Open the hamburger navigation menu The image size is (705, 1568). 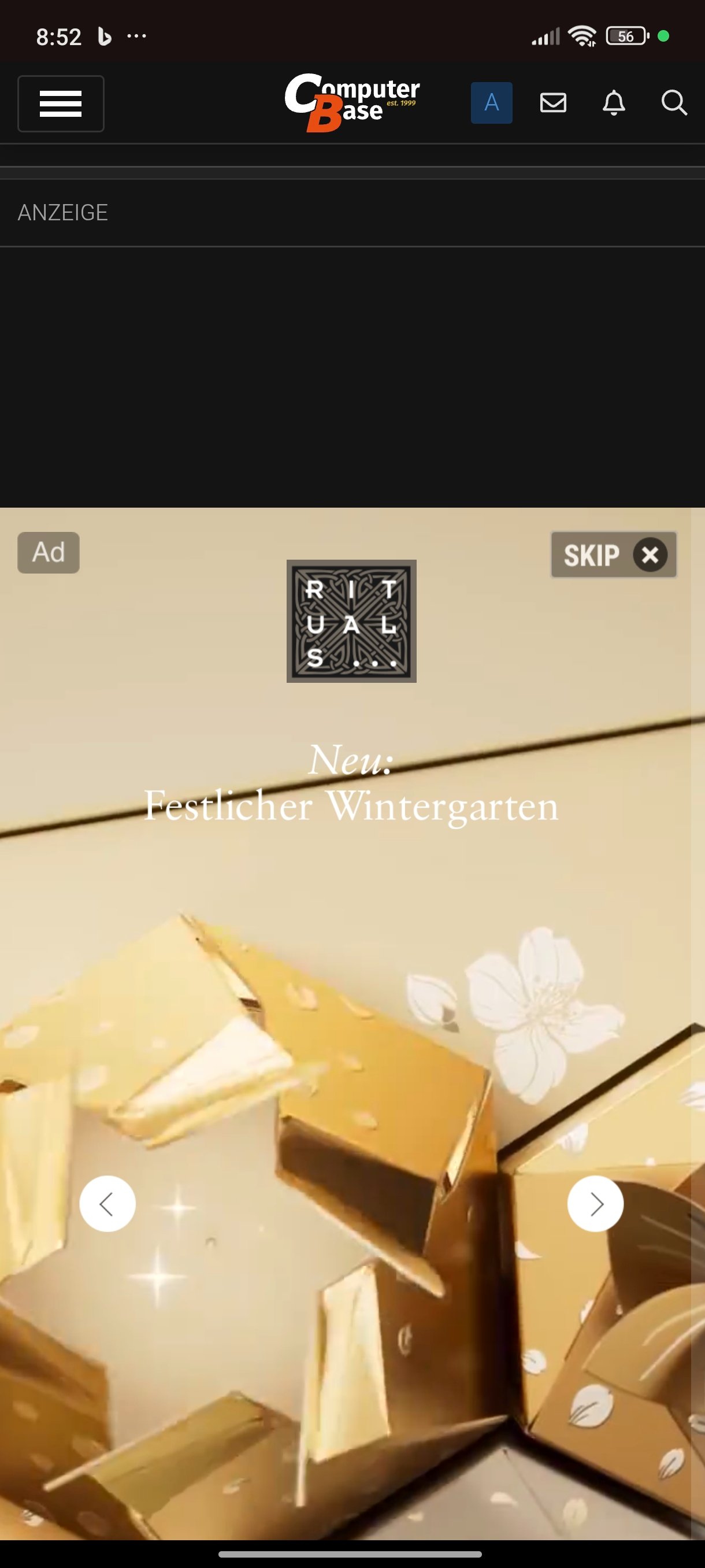point(60,103)
